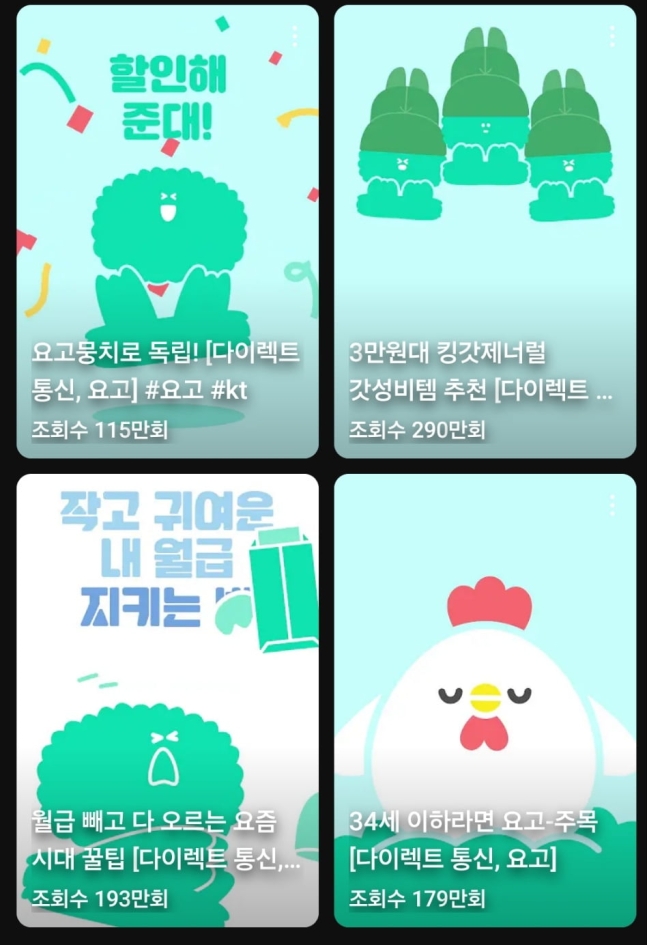Open the short '요고뭉치로 독립!'
The image size is (647, 945).
point(167,230)
